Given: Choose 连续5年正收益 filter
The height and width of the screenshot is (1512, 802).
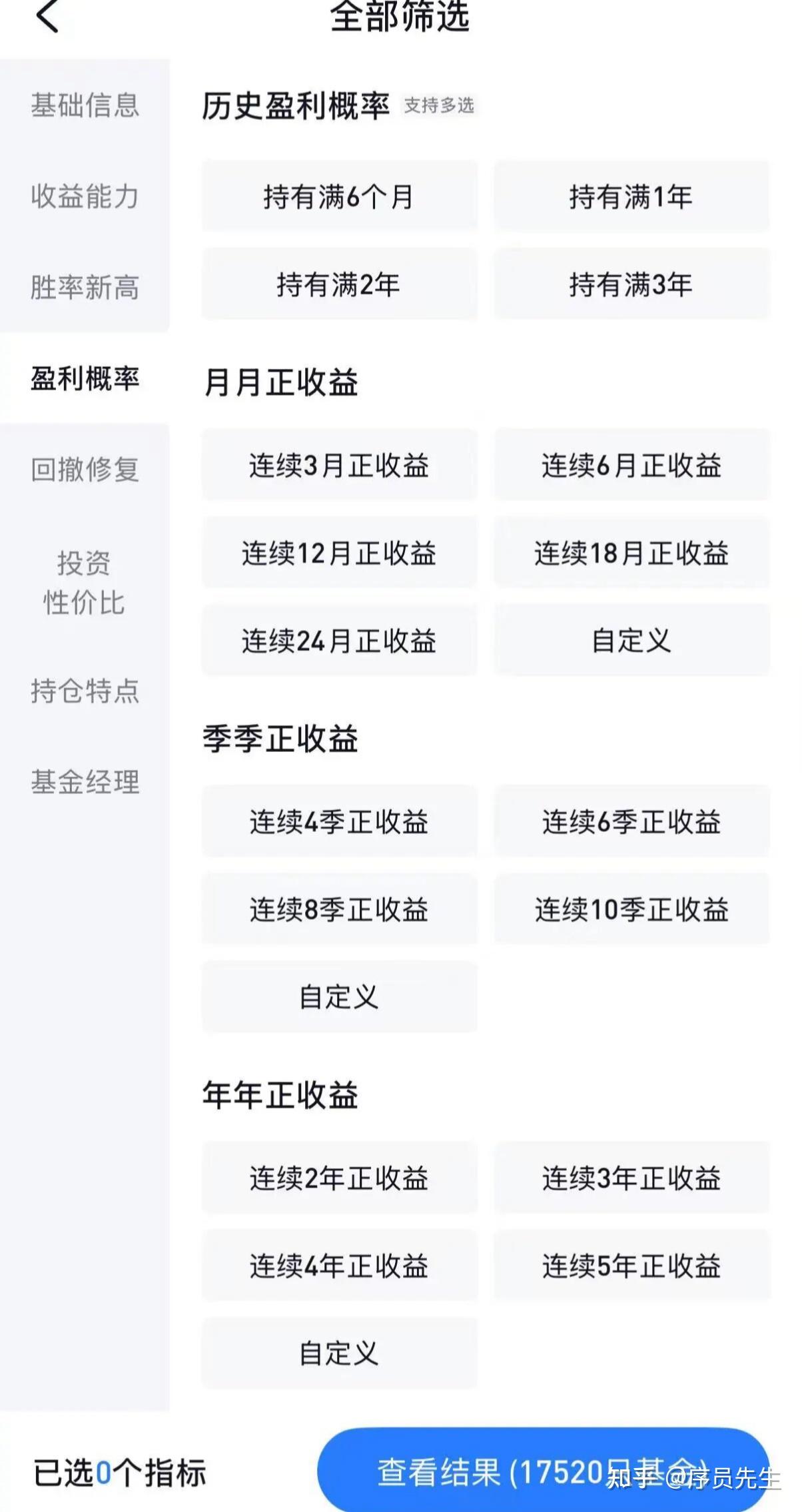Looking at the screenshot, I should pyautogui.click(x=631, y=1266).
